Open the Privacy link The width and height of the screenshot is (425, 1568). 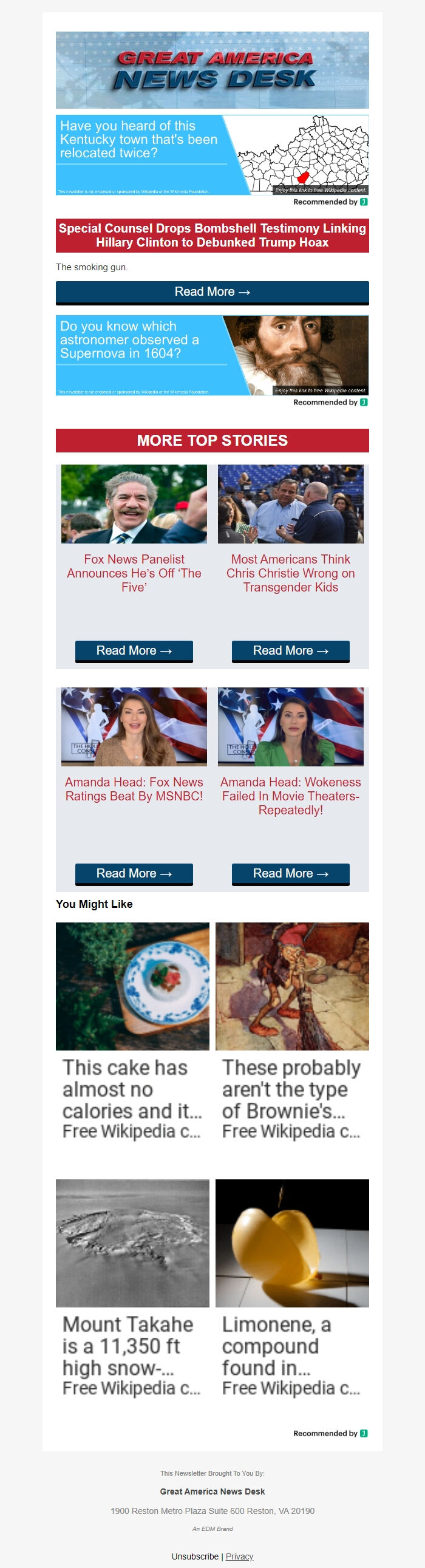pos(239,1556)
